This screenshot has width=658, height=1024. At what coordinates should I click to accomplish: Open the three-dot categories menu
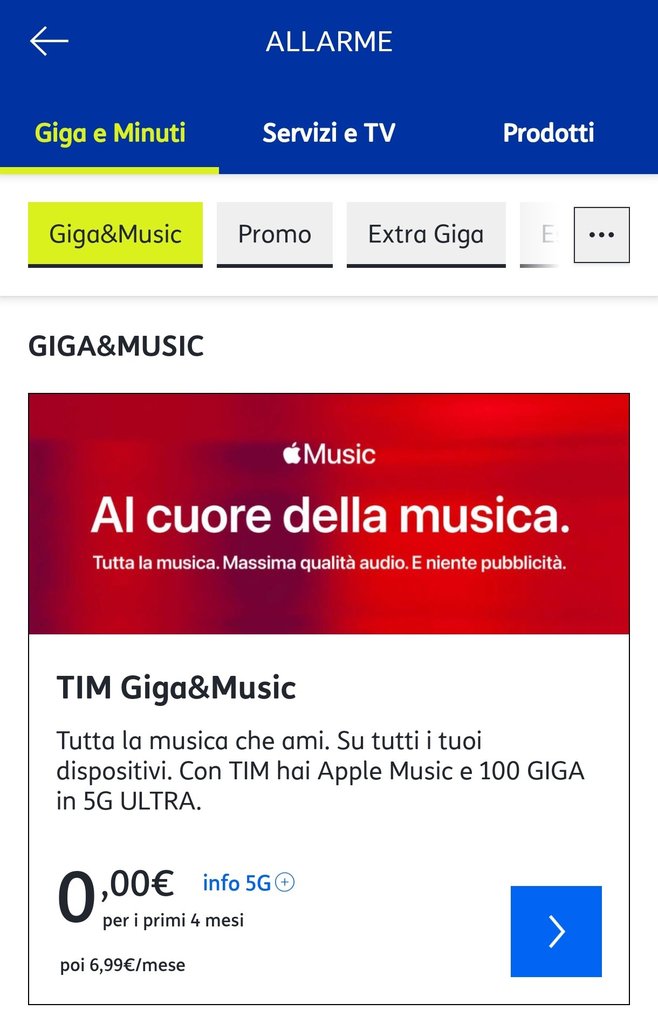pos(601,235)
